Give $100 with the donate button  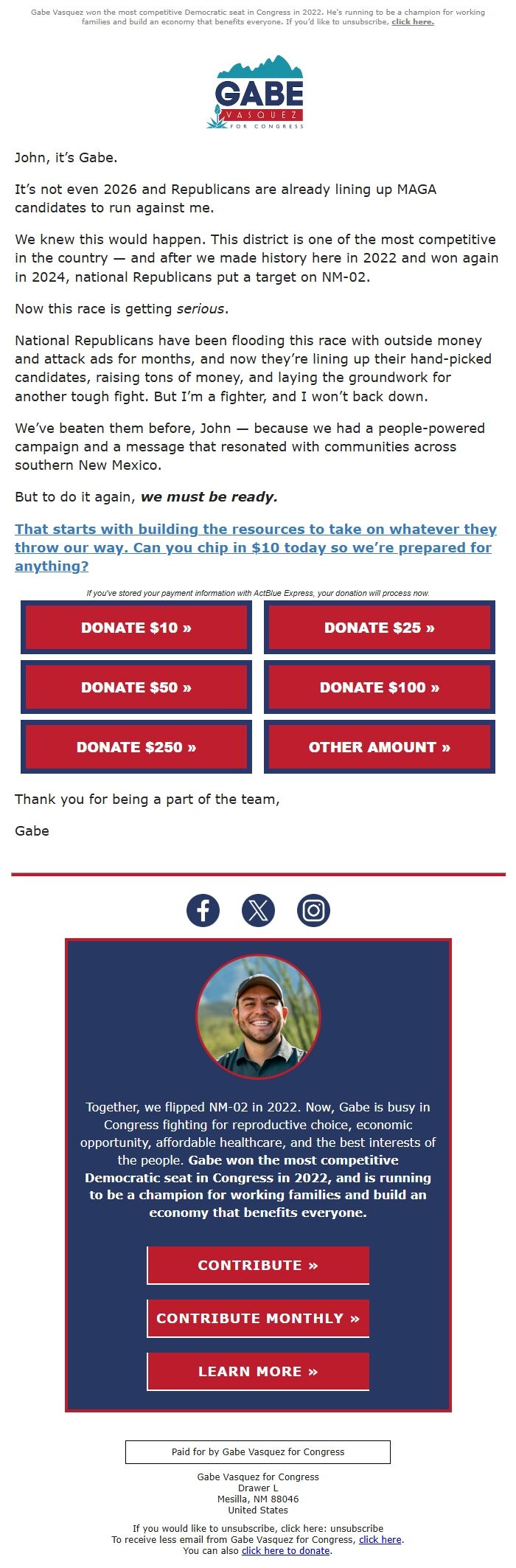[380, 687]
